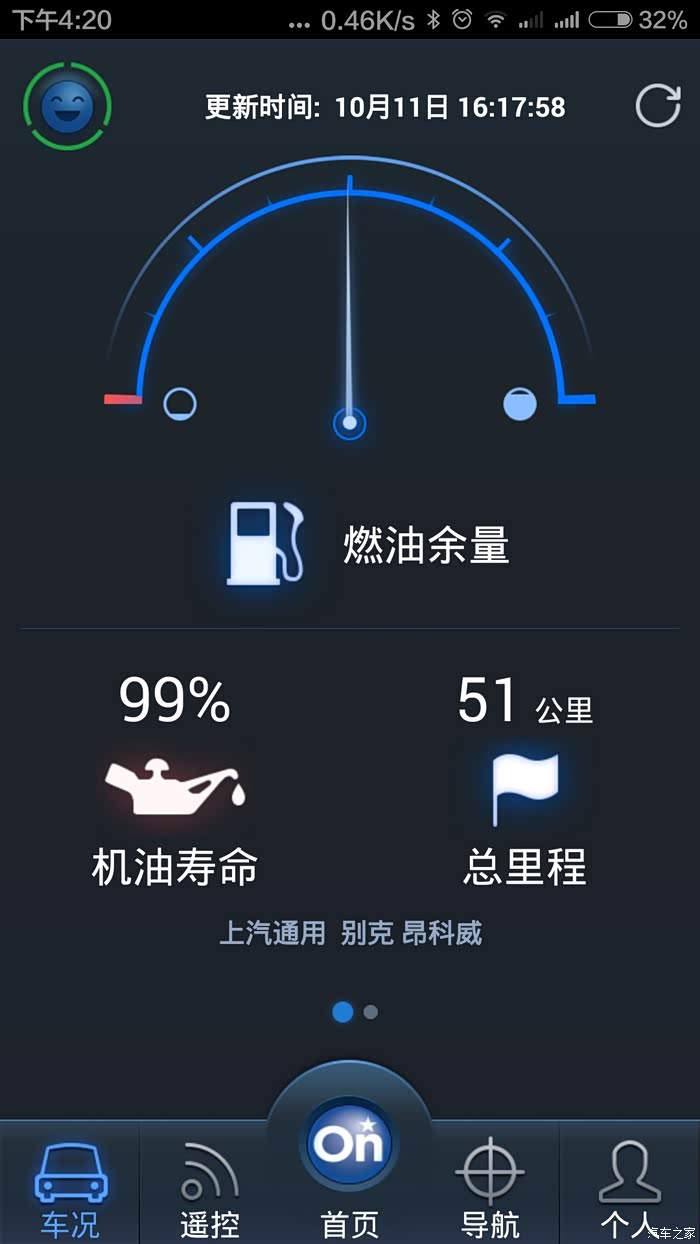
Task: Open the smiley face status icon
Action: pos(67,106)
